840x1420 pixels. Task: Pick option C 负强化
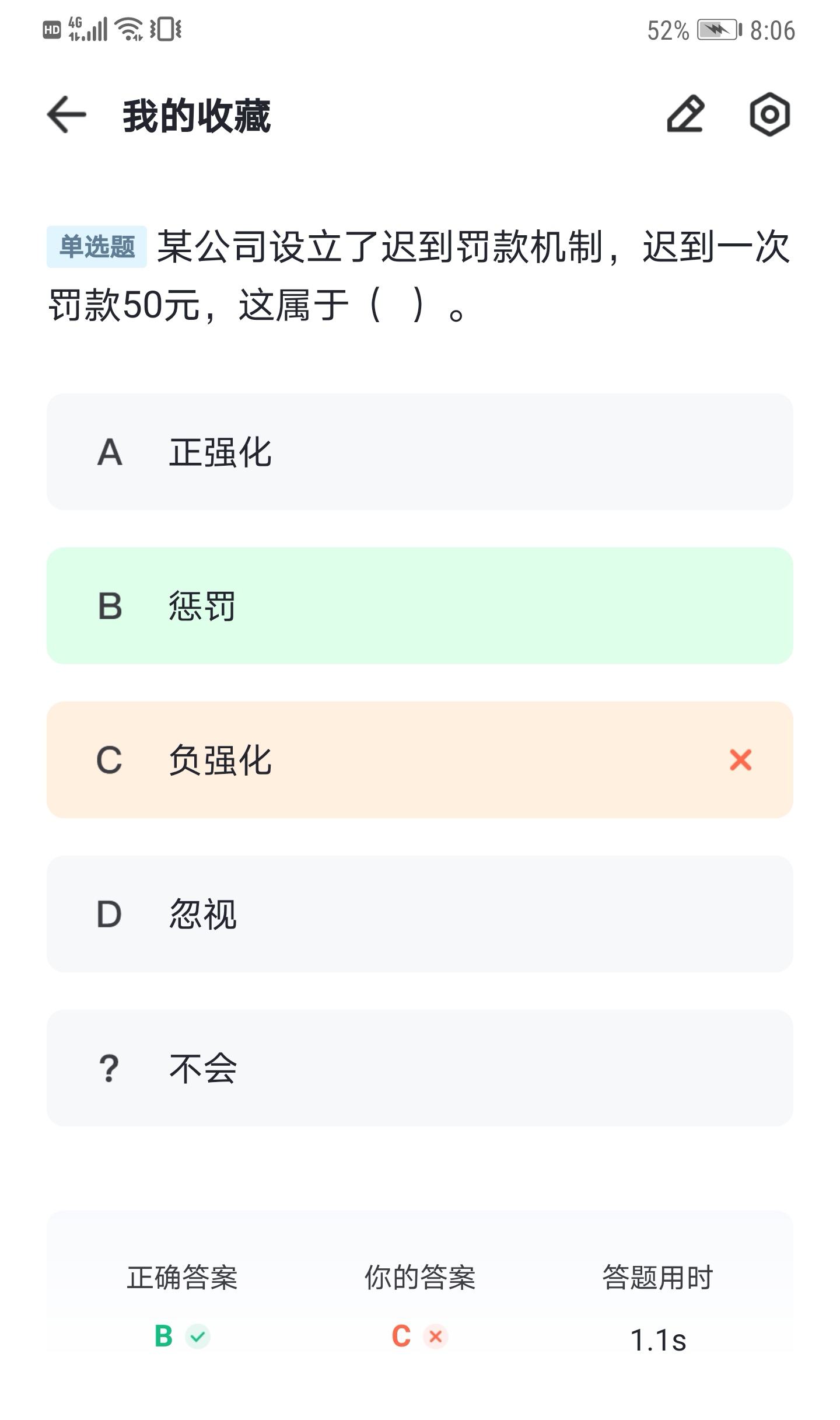(x=420, y=760)
